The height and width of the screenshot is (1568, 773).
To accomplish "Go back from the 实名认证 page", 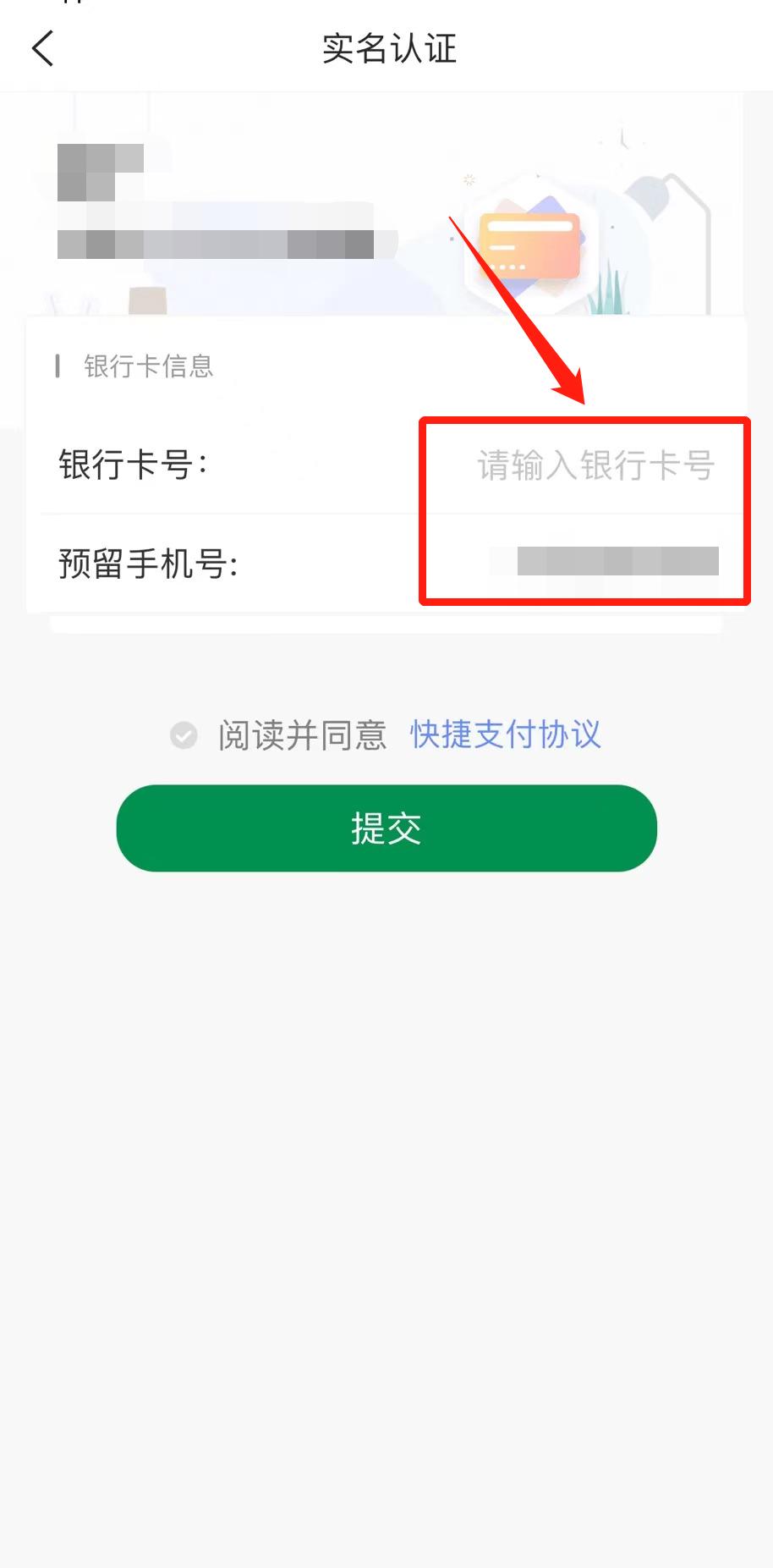I will pyautogui.click(x=43, y=48).
